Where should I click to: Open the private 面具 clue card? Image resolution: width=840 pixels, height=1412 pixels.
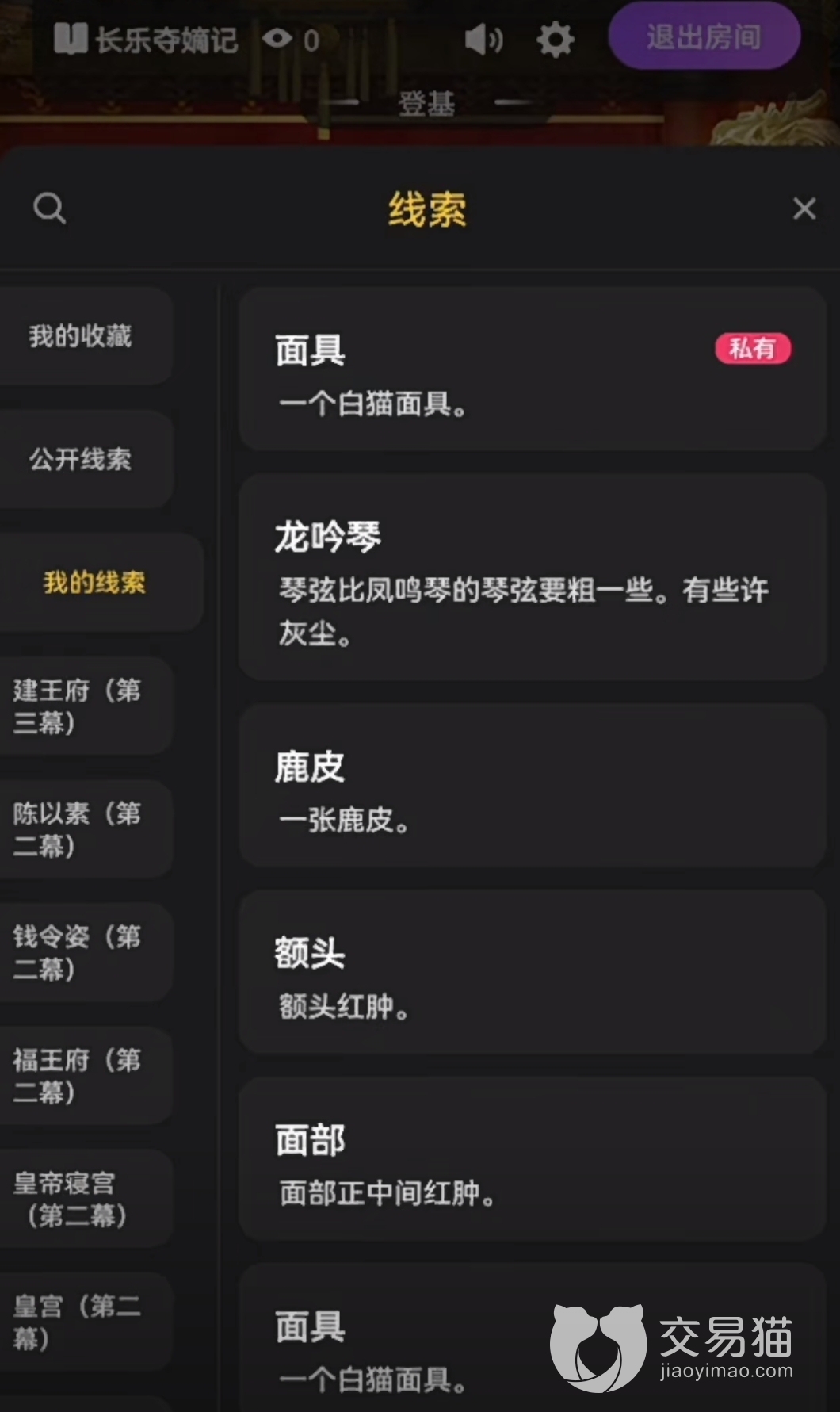531,370
